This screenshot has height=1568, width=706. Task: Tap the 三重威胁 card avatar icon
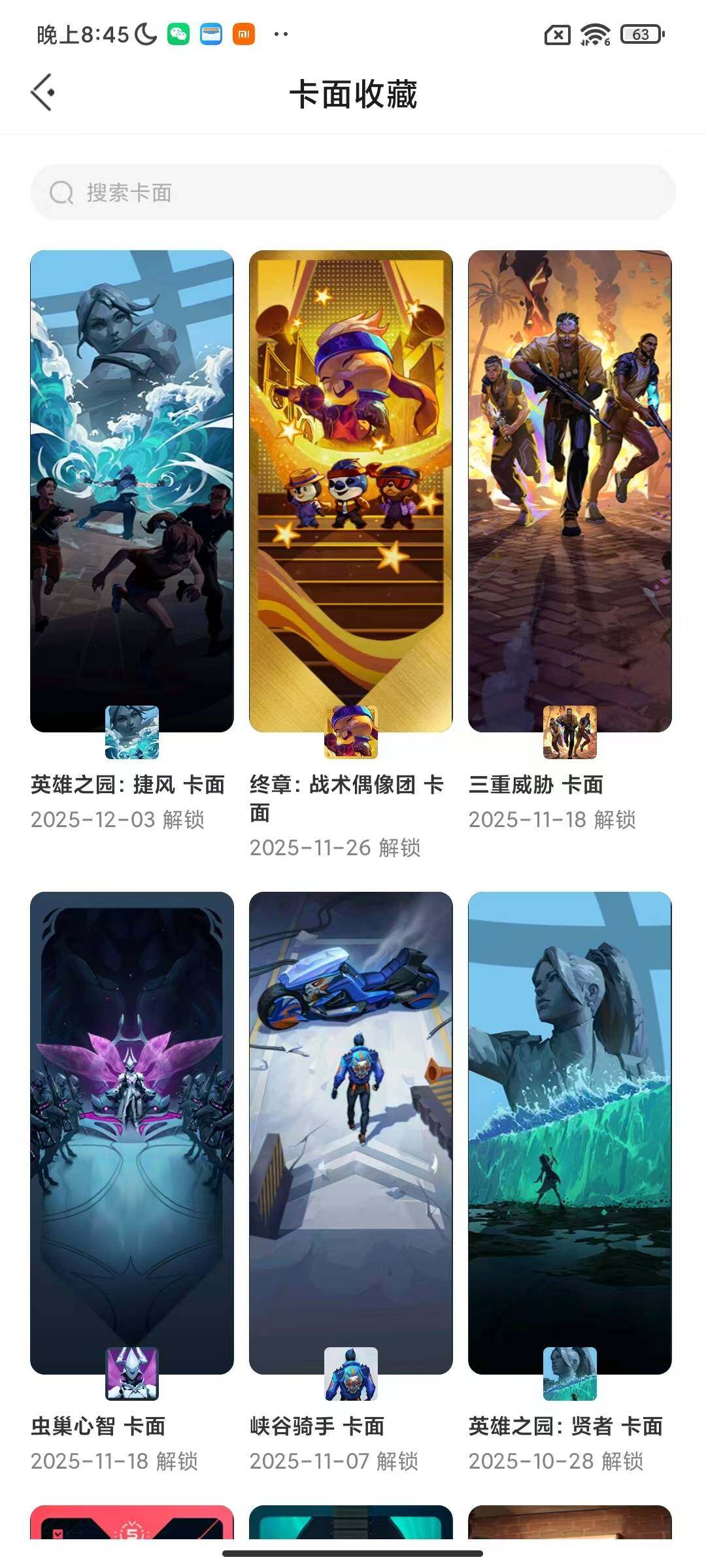pyautogui.click(x=570, y=734)
